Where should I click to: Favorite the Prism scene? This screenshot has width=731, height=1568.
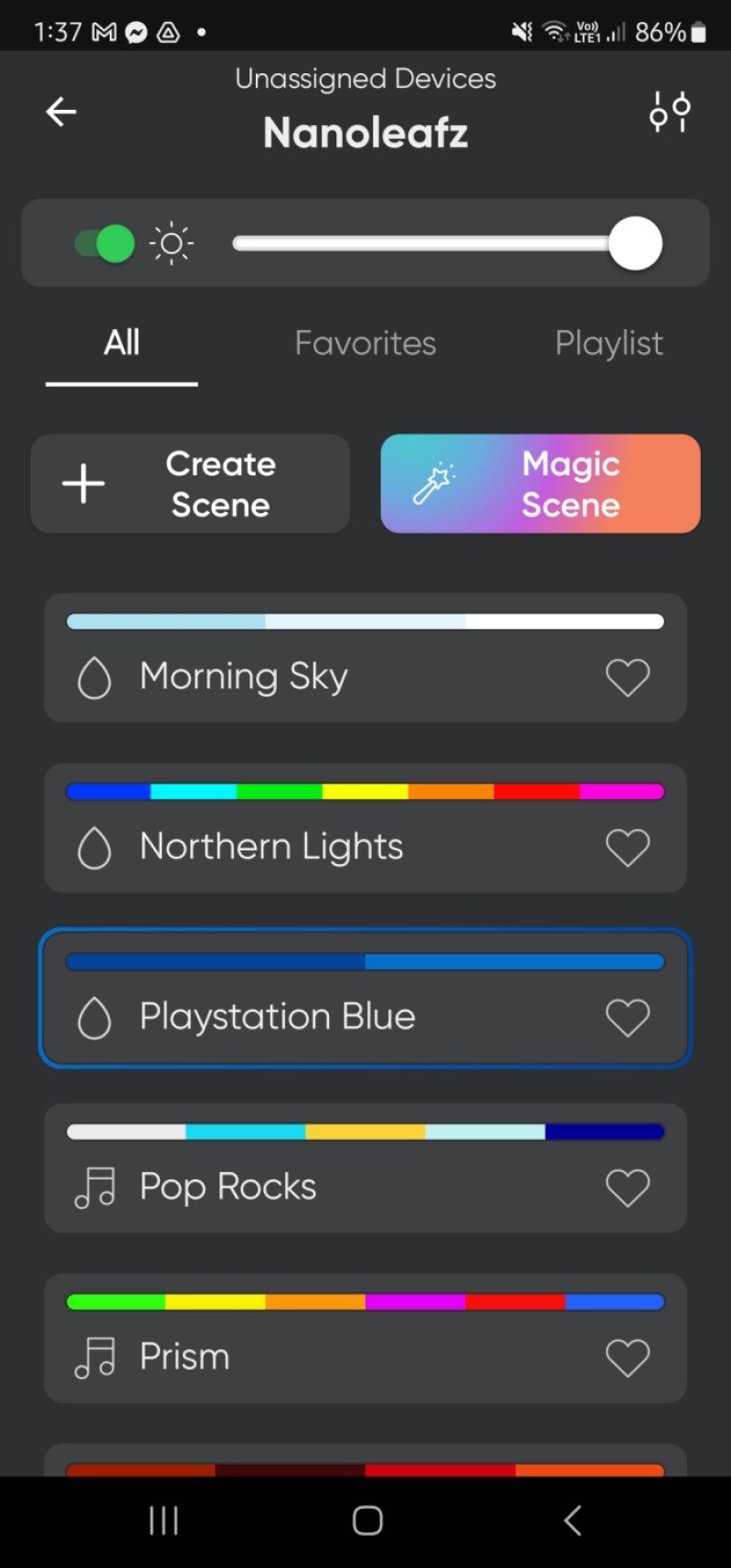pyautogui.click(x=628, y=1358)
